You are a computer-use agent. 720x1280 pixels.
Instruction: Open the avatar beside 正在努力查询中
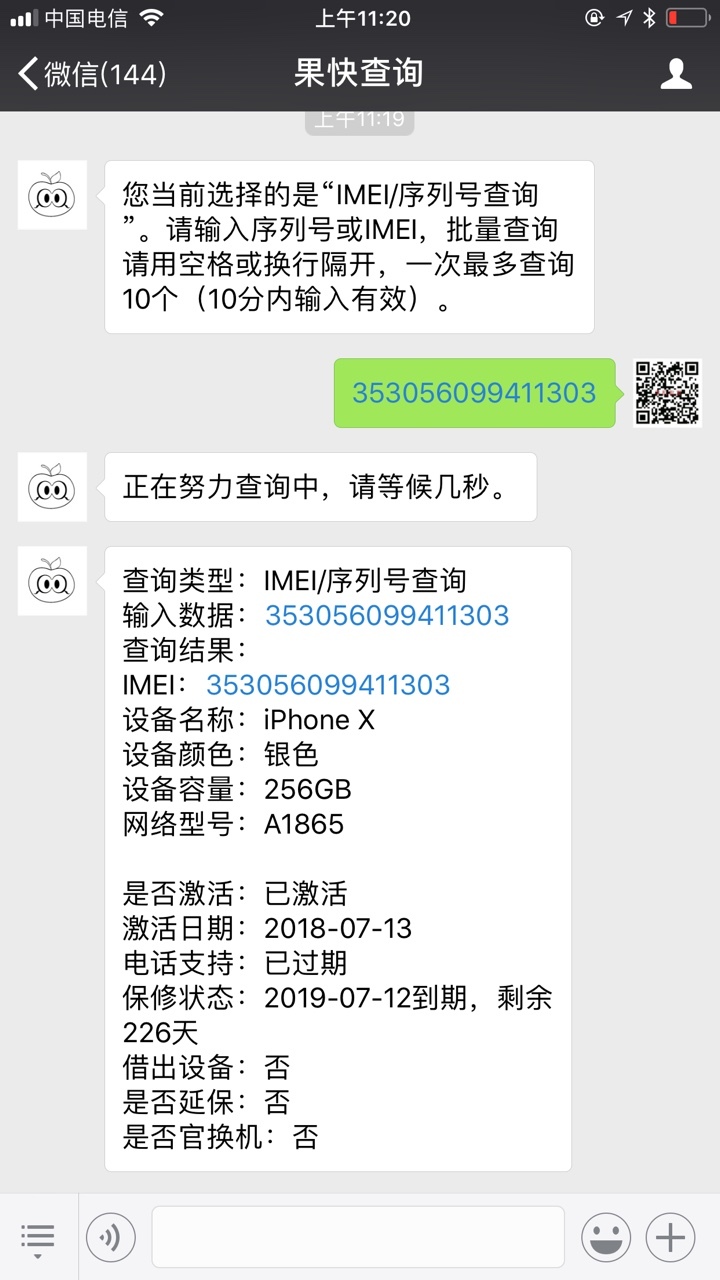click(52, 487)
